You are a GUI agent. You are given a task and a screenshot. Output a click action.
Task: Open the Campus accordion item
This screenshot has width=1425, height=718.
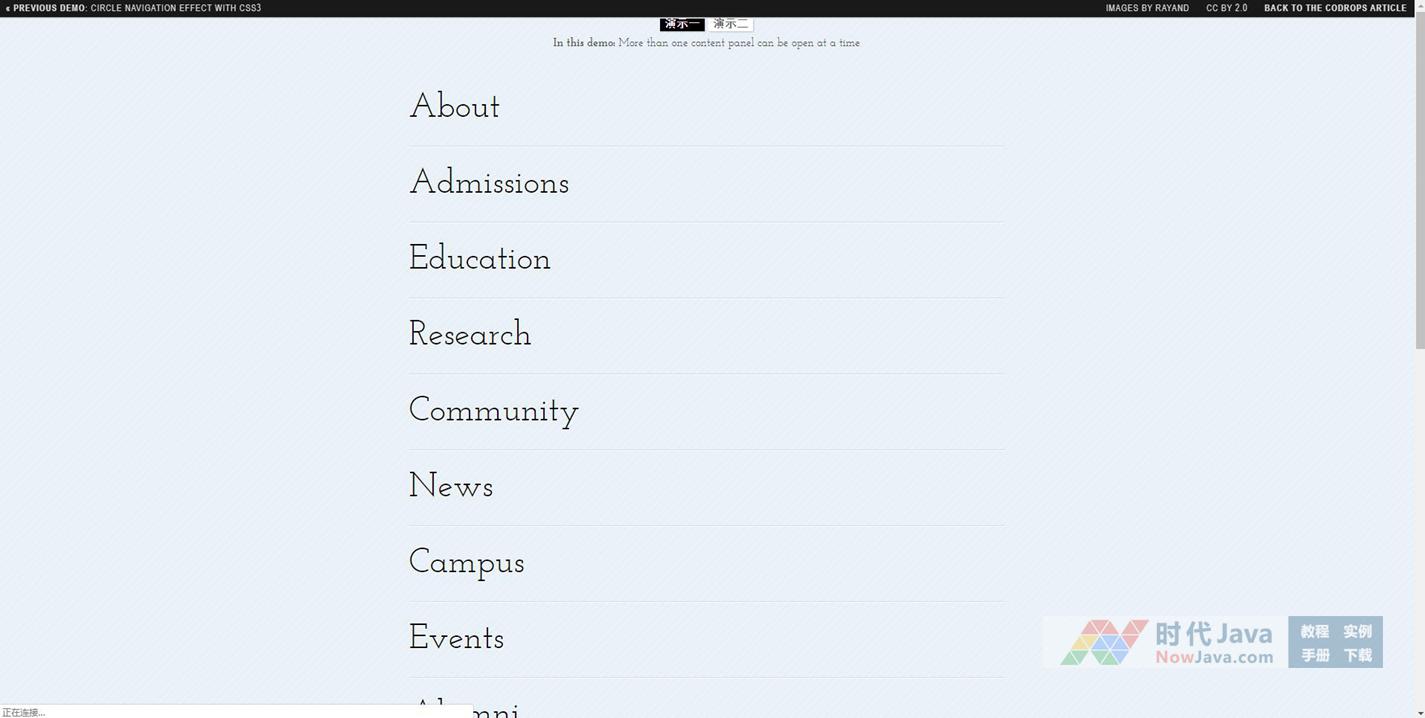tap(467, 563)
